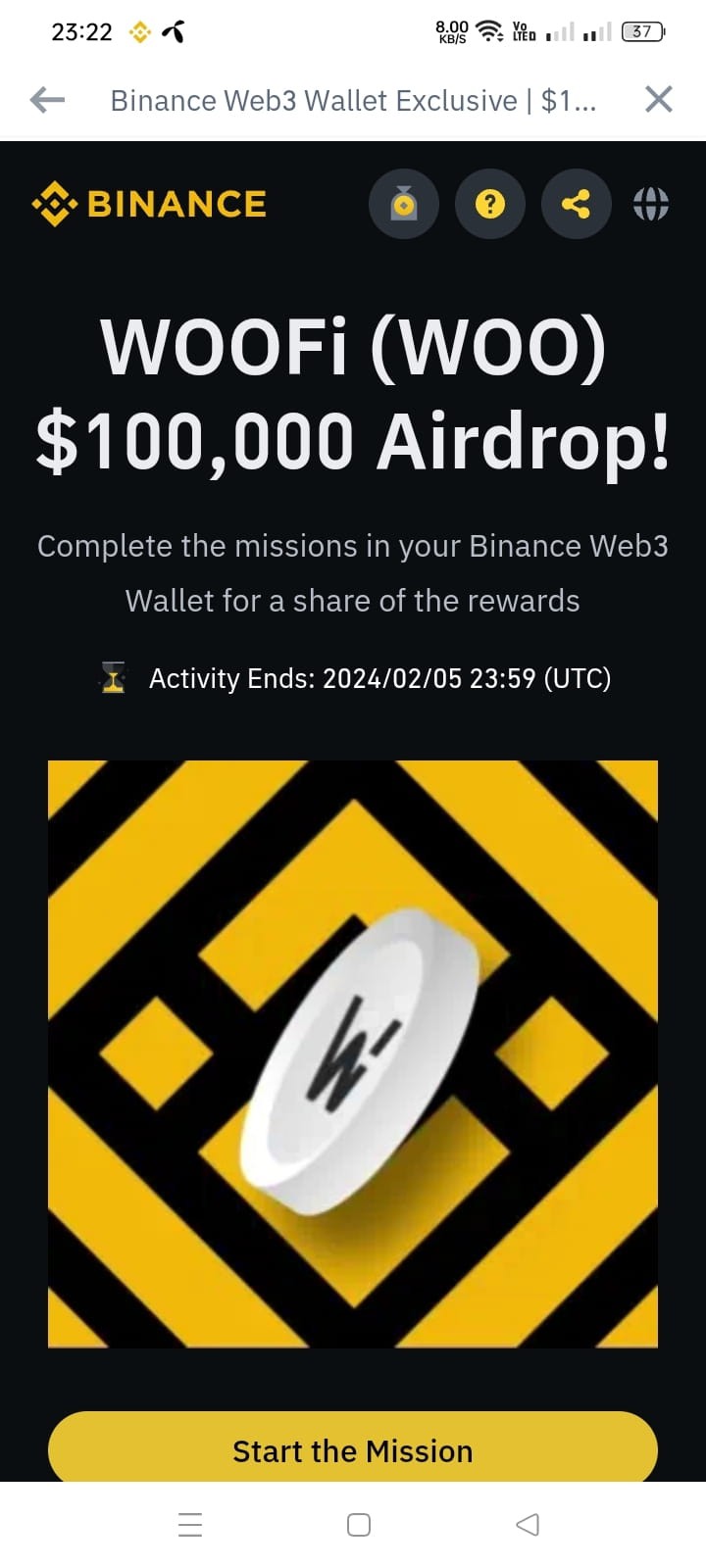Open the help question mark icon

coord(489,204)
